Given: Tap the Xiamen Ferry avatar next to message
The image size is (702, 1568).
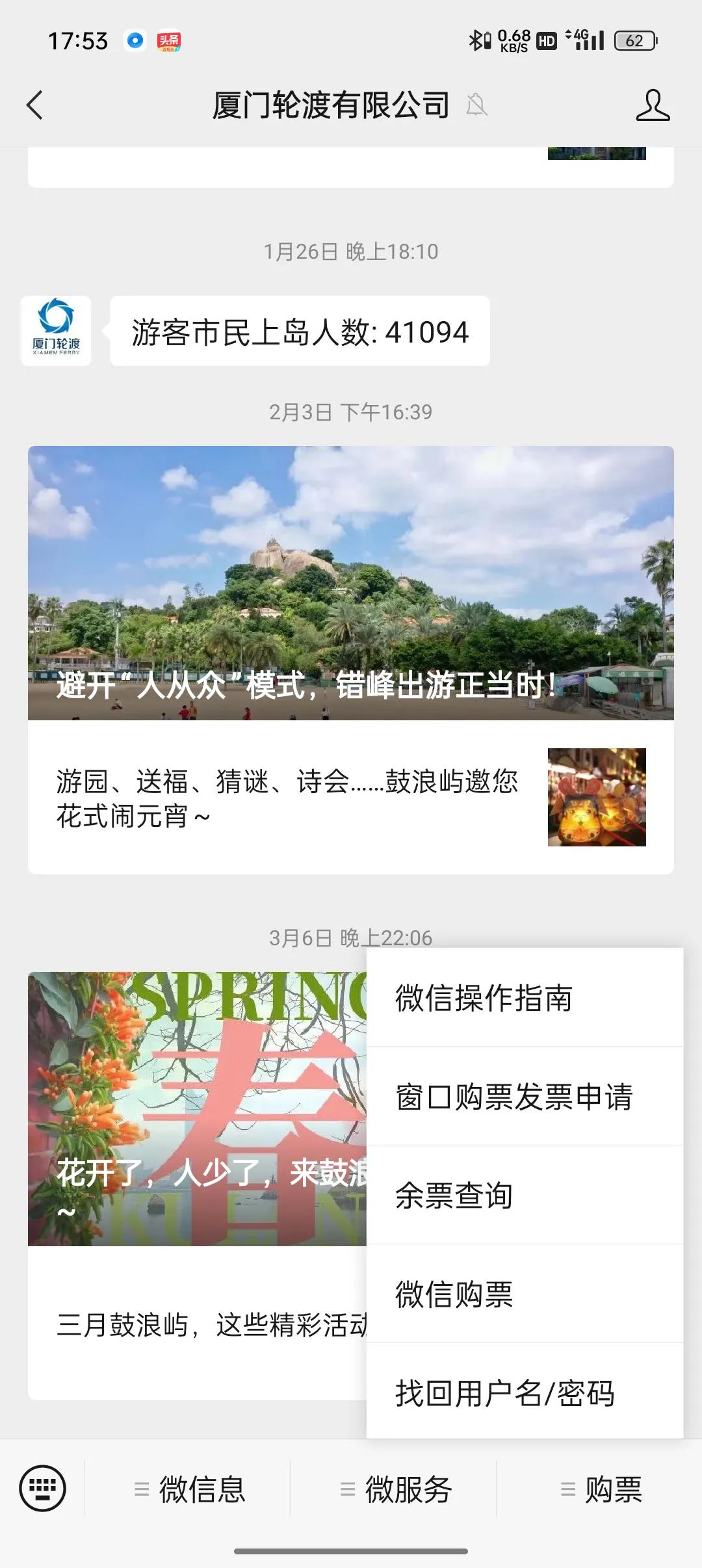Looking at the screenshot, I should pyautogui.click(x=56, y=332).
